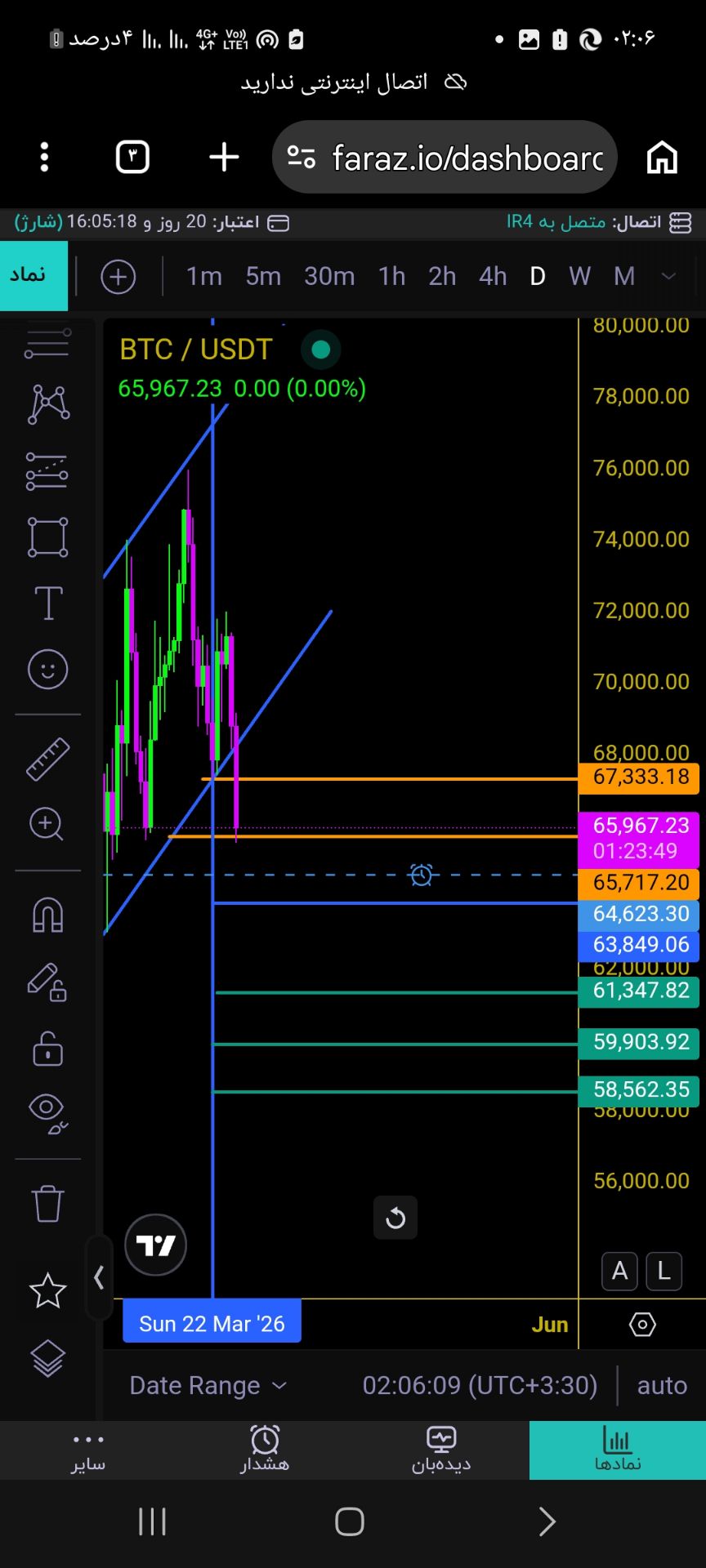Add a symbol with the plus icon
The image size is (706, 1568).
(x=118, y=277)
